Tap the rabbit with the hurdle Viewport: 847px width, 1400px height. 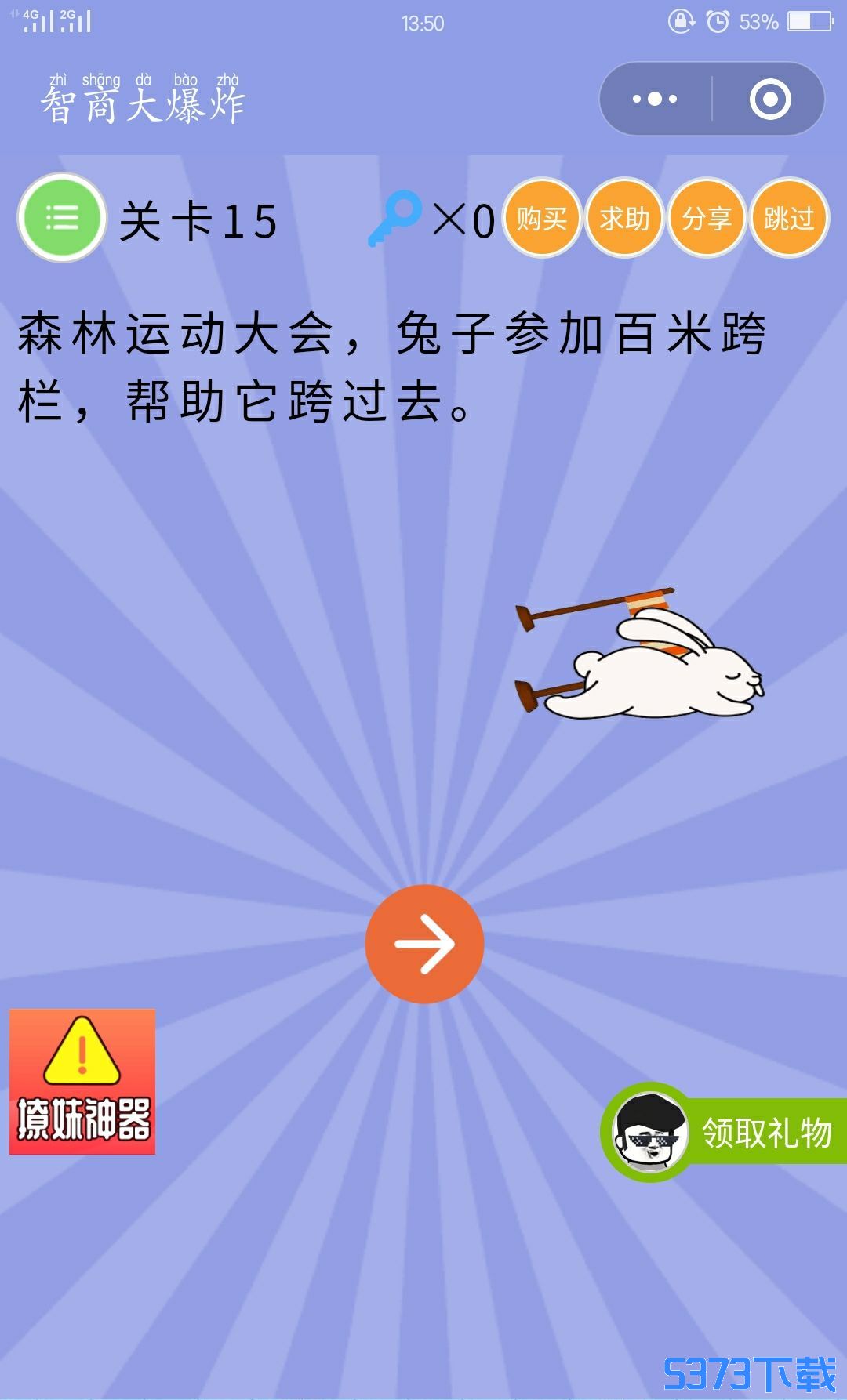click(x=638, y=653)
